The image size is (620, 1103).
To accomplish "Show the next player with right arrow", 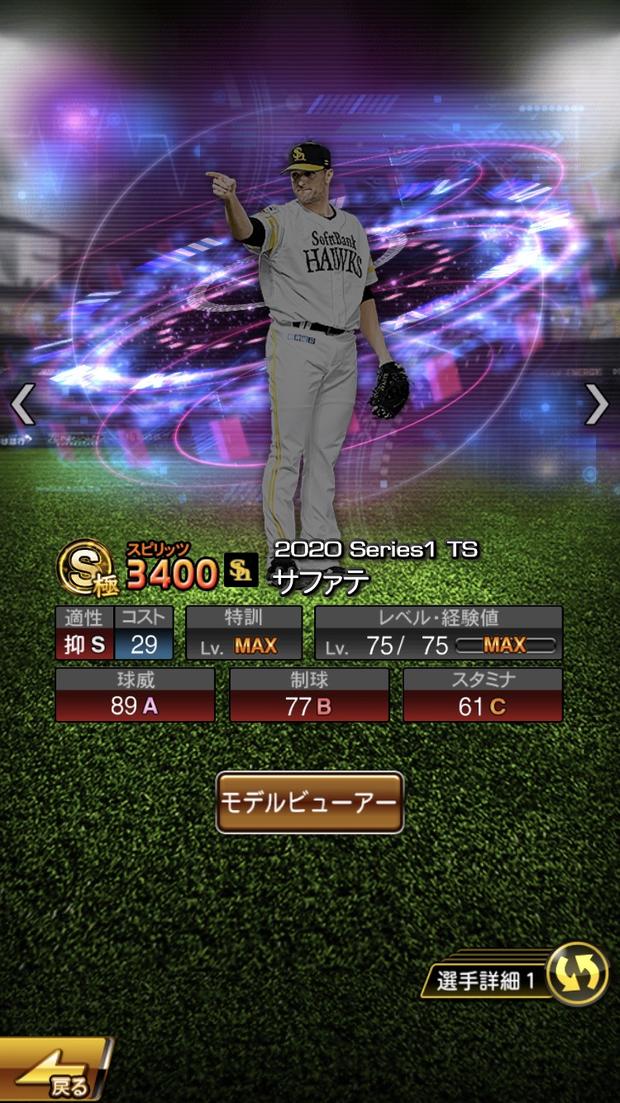I will click(597, 404).
